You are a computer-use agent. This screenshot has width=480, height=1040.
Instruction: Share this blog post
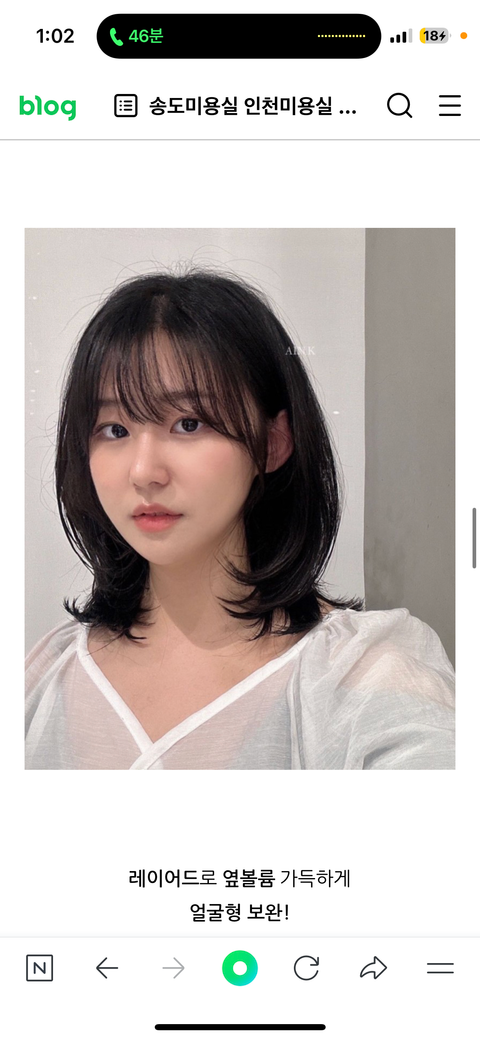coord(373,968)
